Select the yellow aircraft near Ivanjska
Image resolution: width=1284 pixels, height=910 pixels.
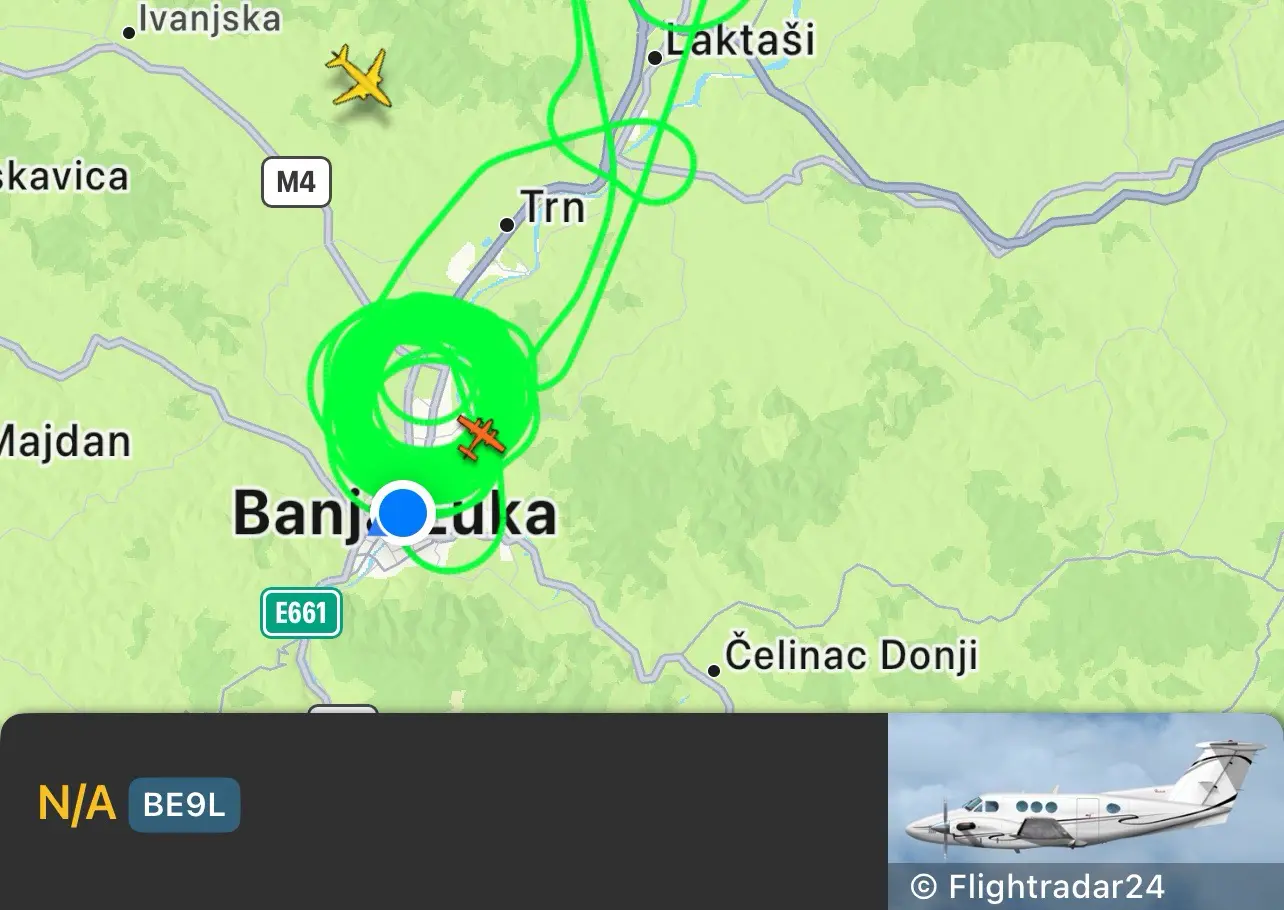[359, 76]
